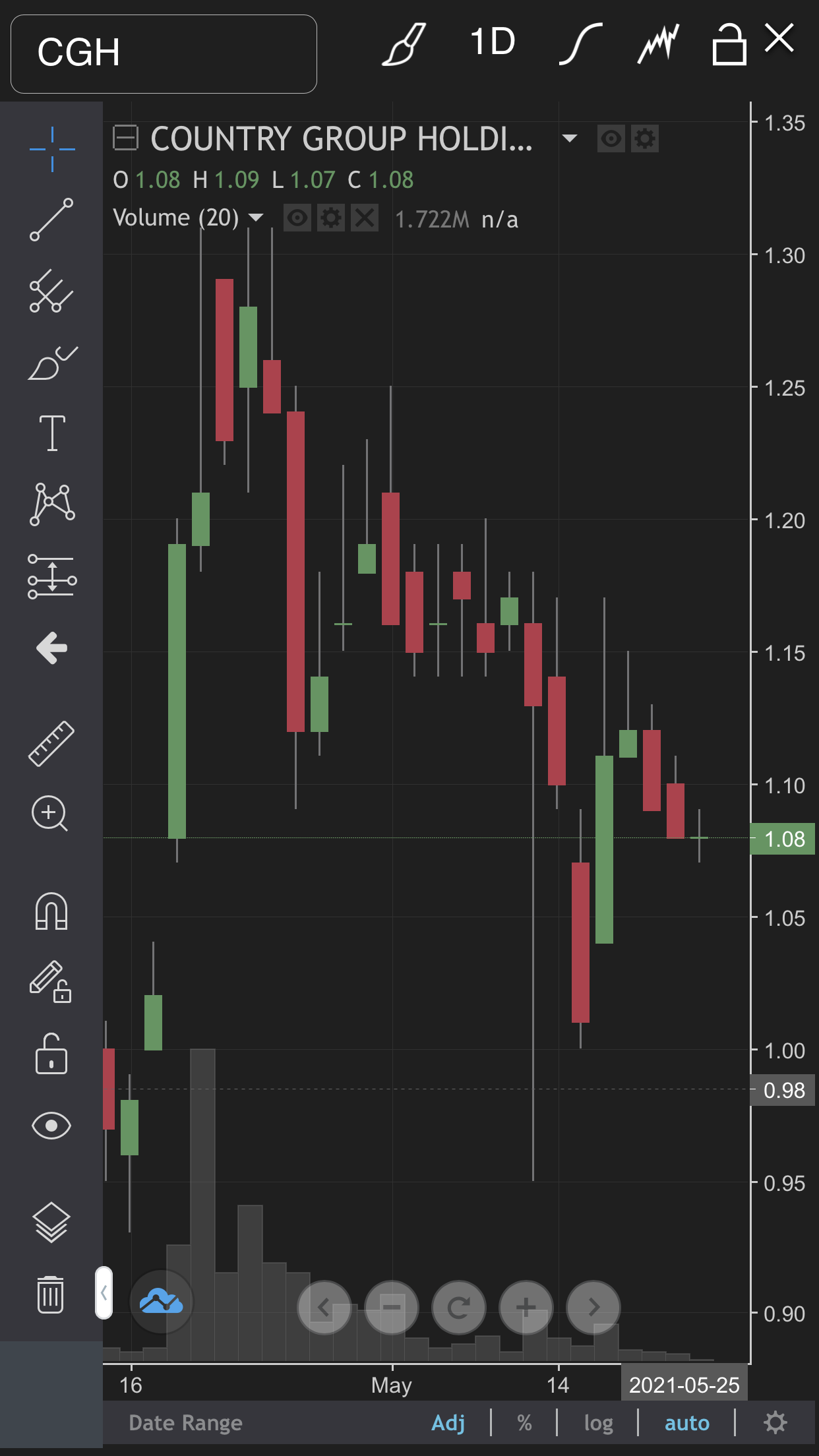Enable log scale

(598, 1423)
